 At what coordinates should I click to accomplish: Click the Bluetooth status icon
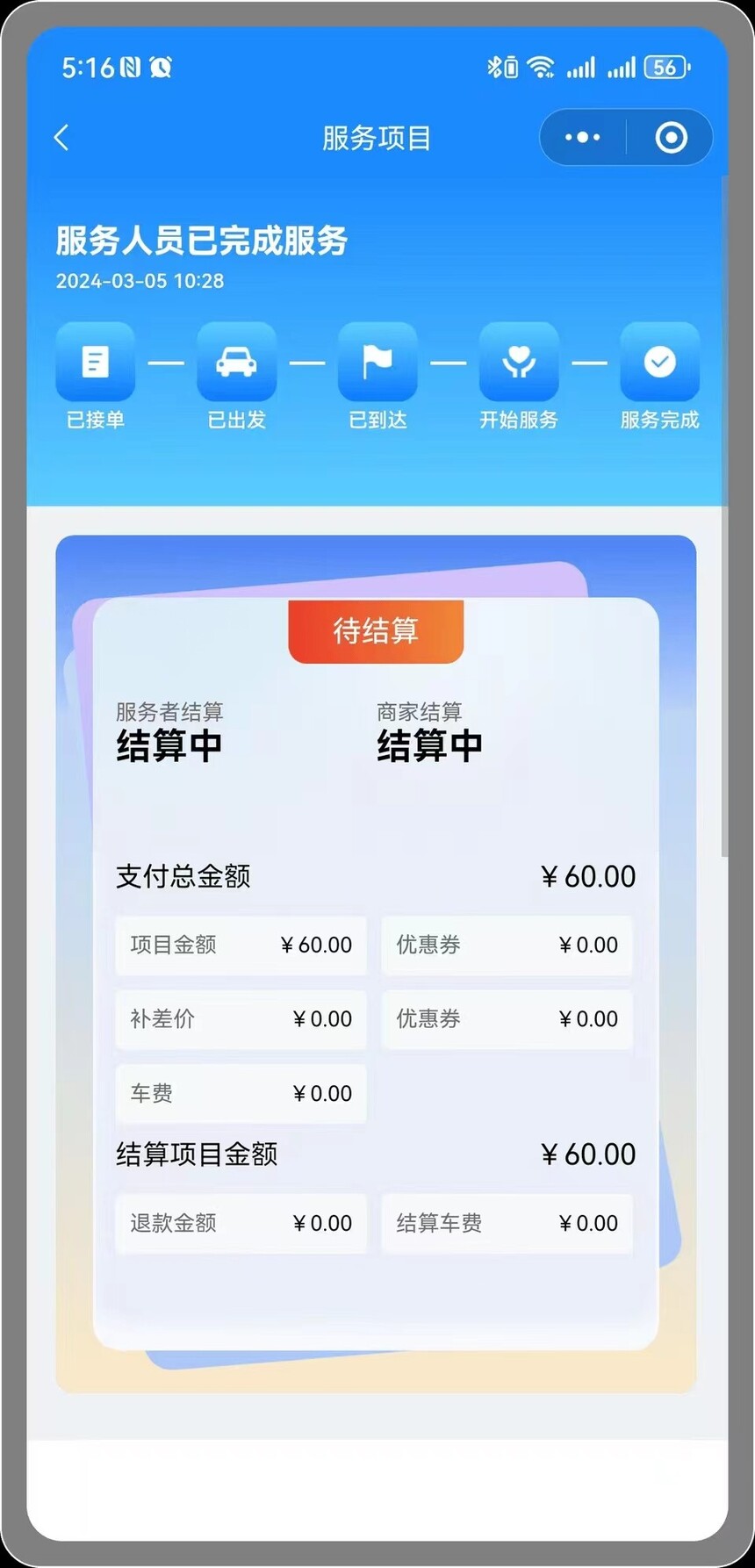(497, 67)
